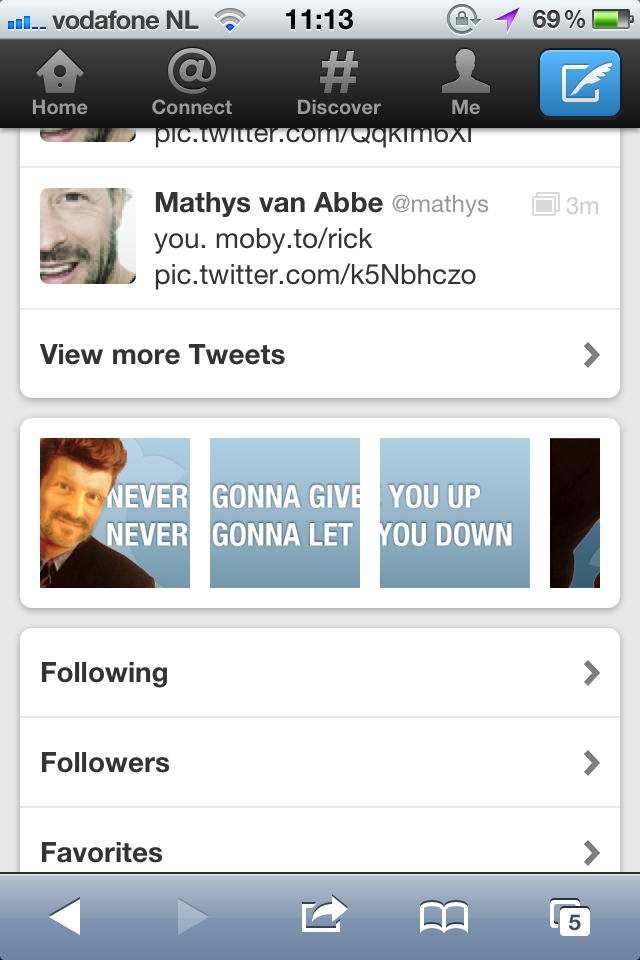
Task: Show the Followers list
Action: tap(320, 762)
